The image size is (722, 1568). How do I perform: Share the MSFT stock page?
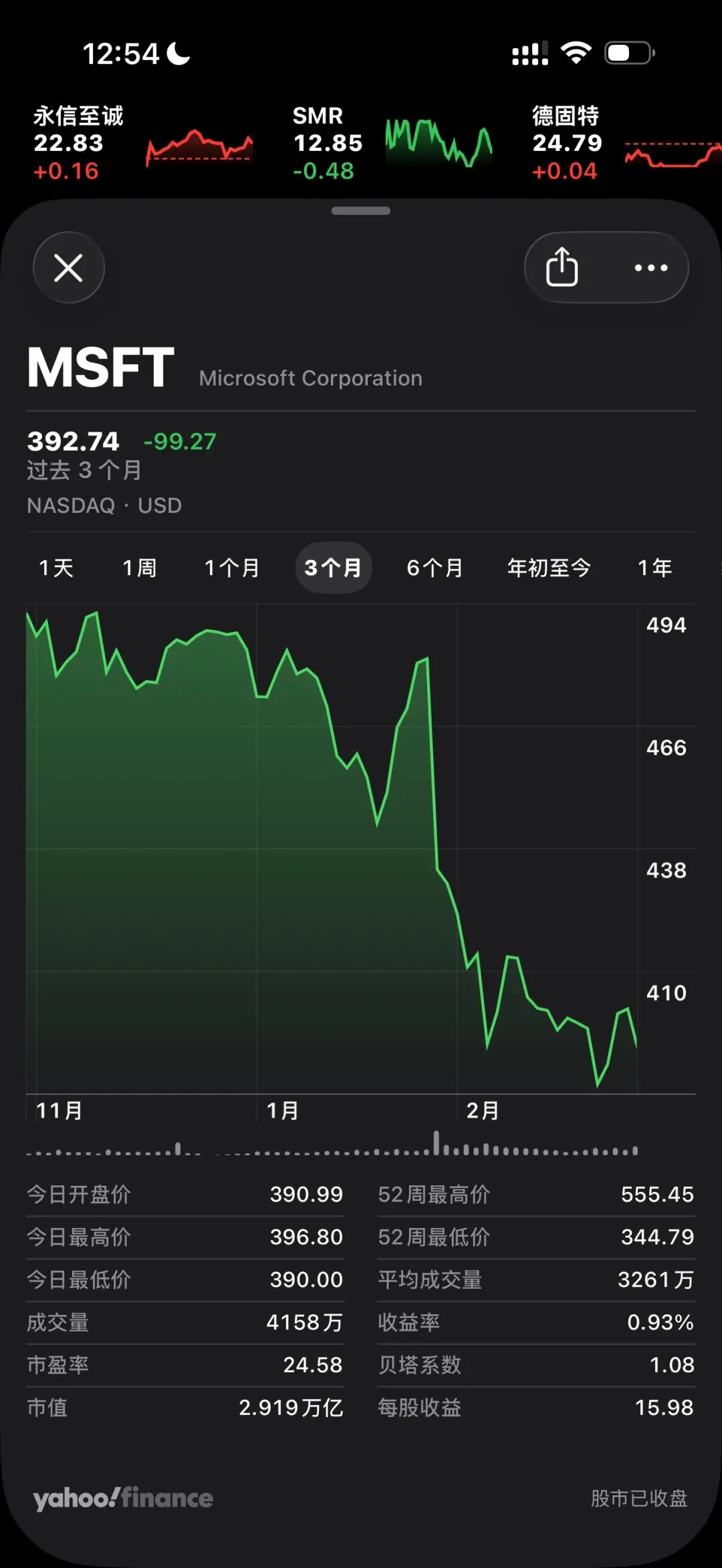pos(562,267)
